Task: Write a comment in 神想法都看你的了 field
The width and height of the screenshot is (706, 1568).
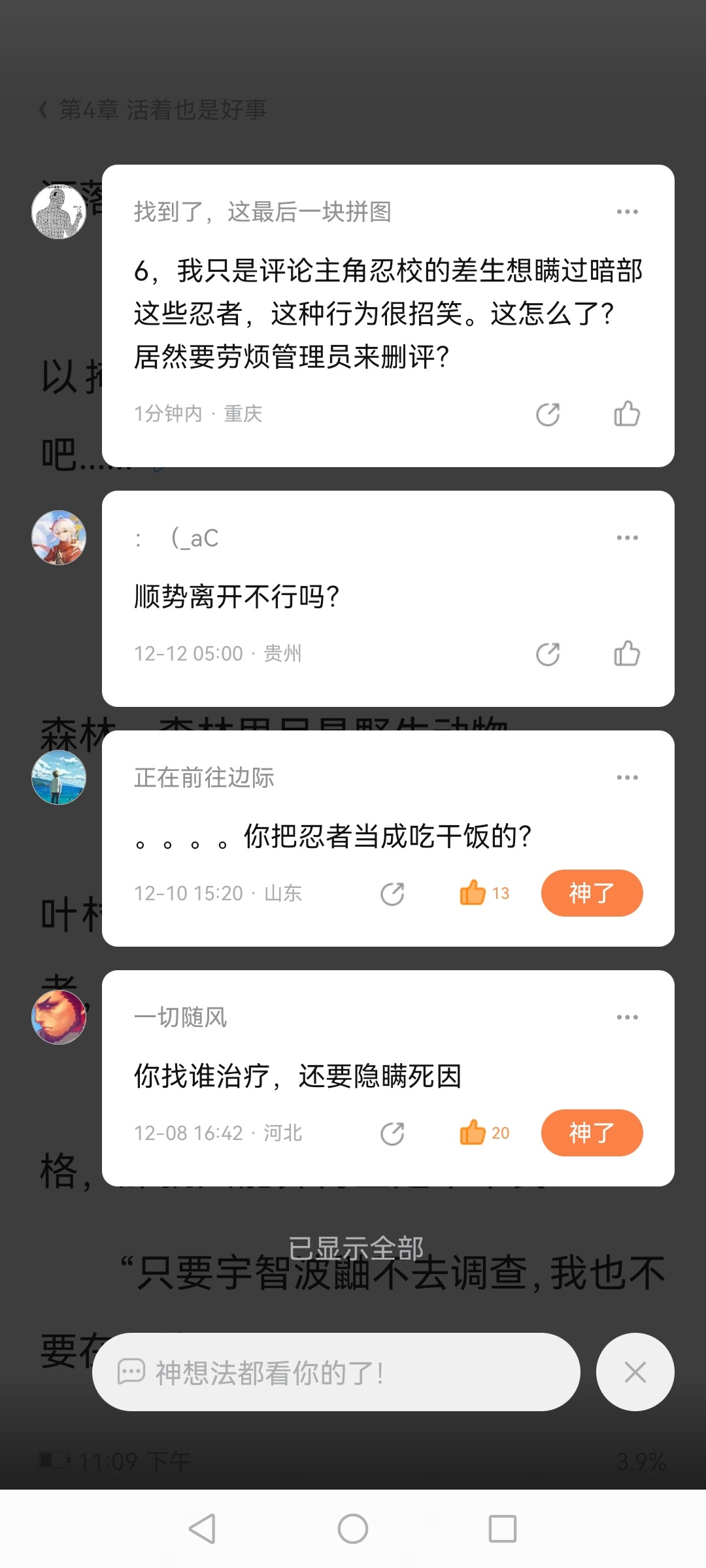Action: (336, 1372)
